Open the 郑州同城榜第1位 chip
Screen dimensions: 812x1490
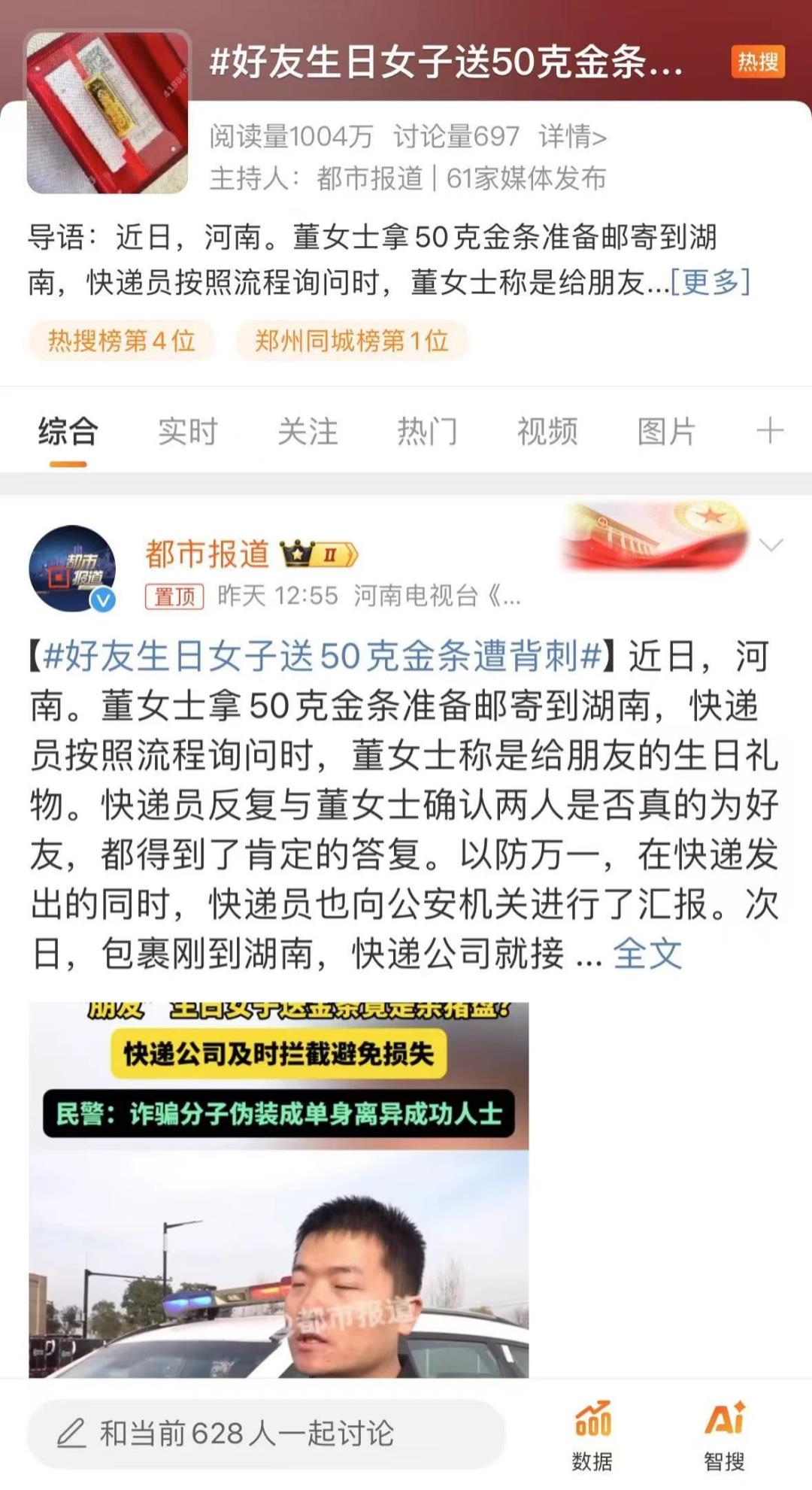(x=351, y=341)
